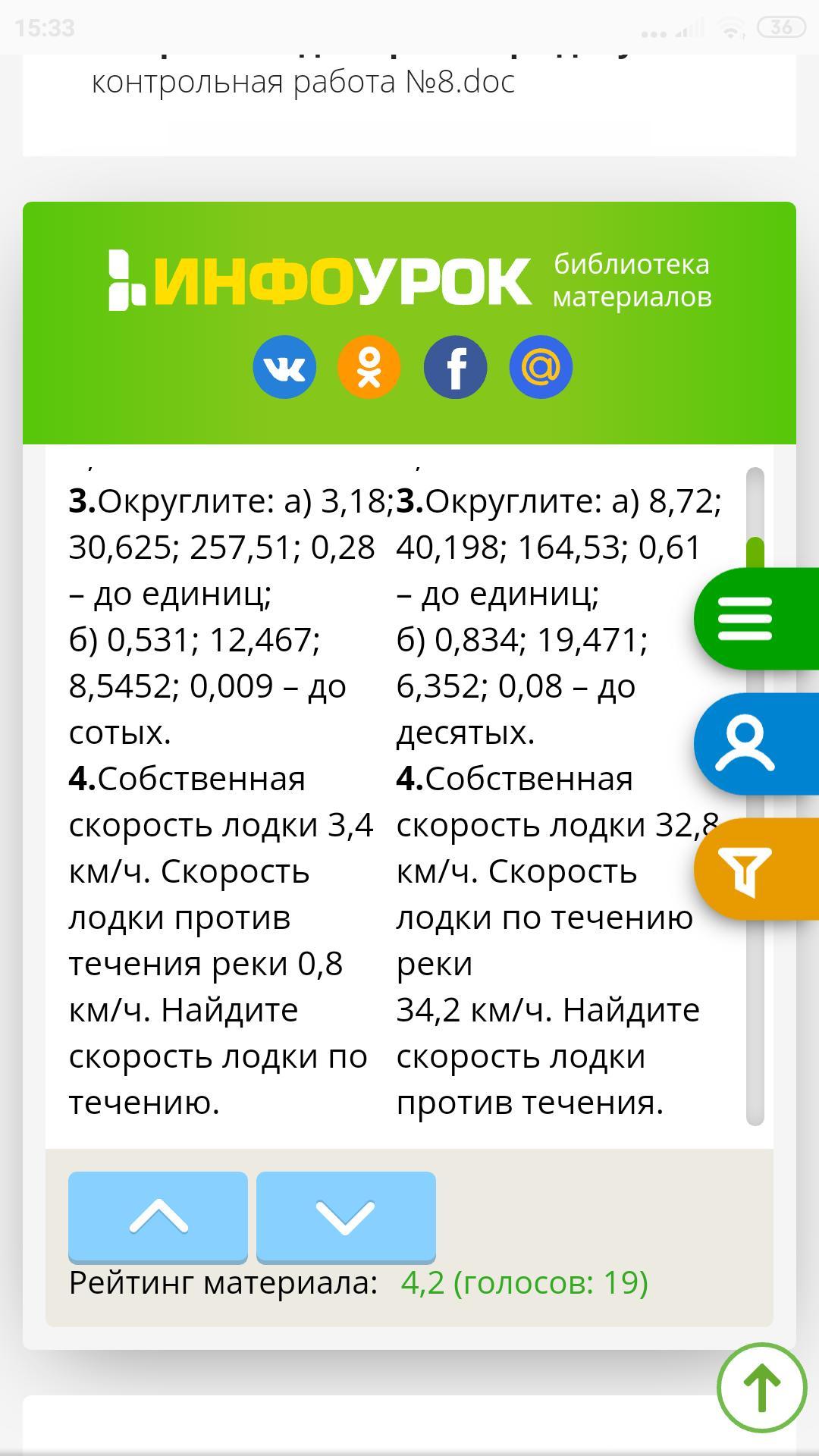Tap the document viewer scrollbar

(x=755, y=796)
